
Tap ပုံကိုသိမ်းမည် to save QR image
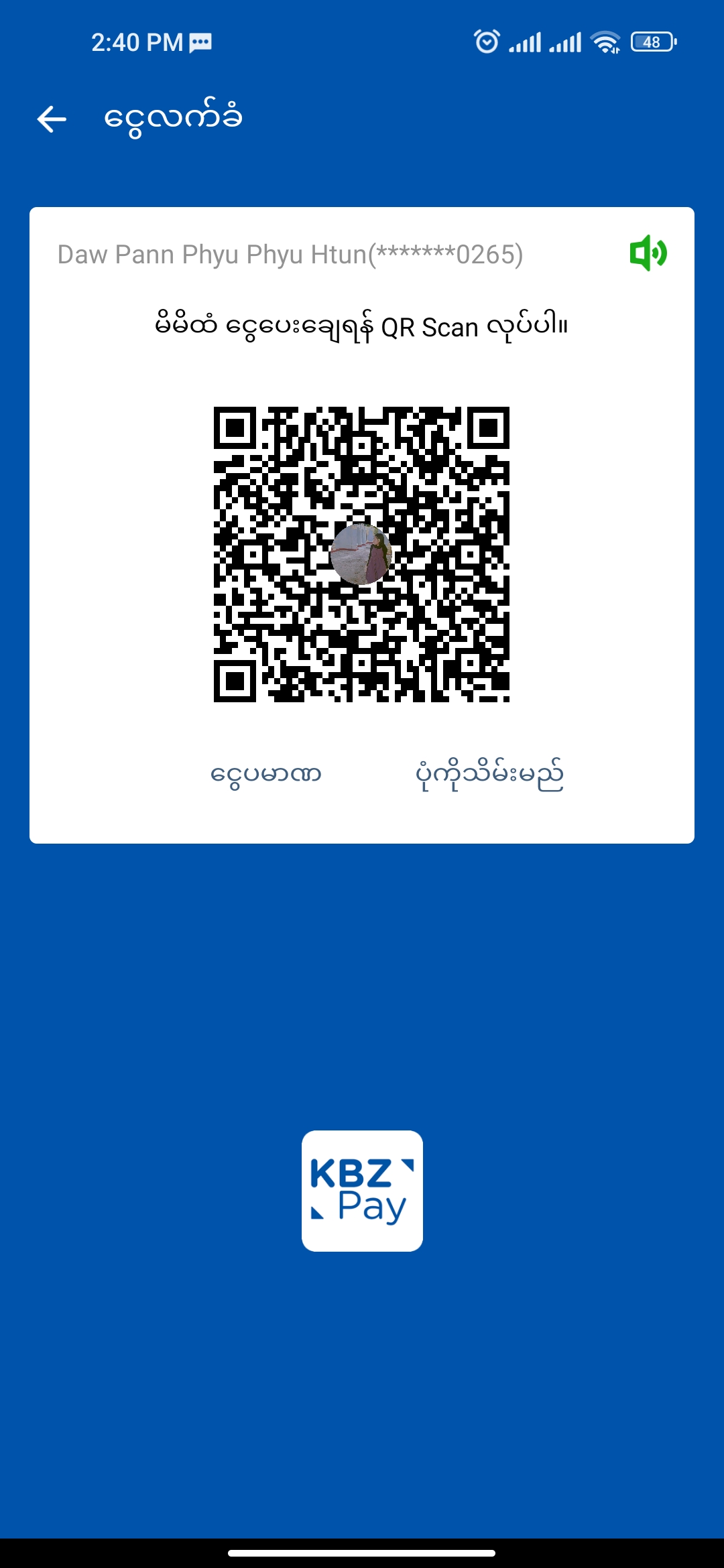coord(489,775)
